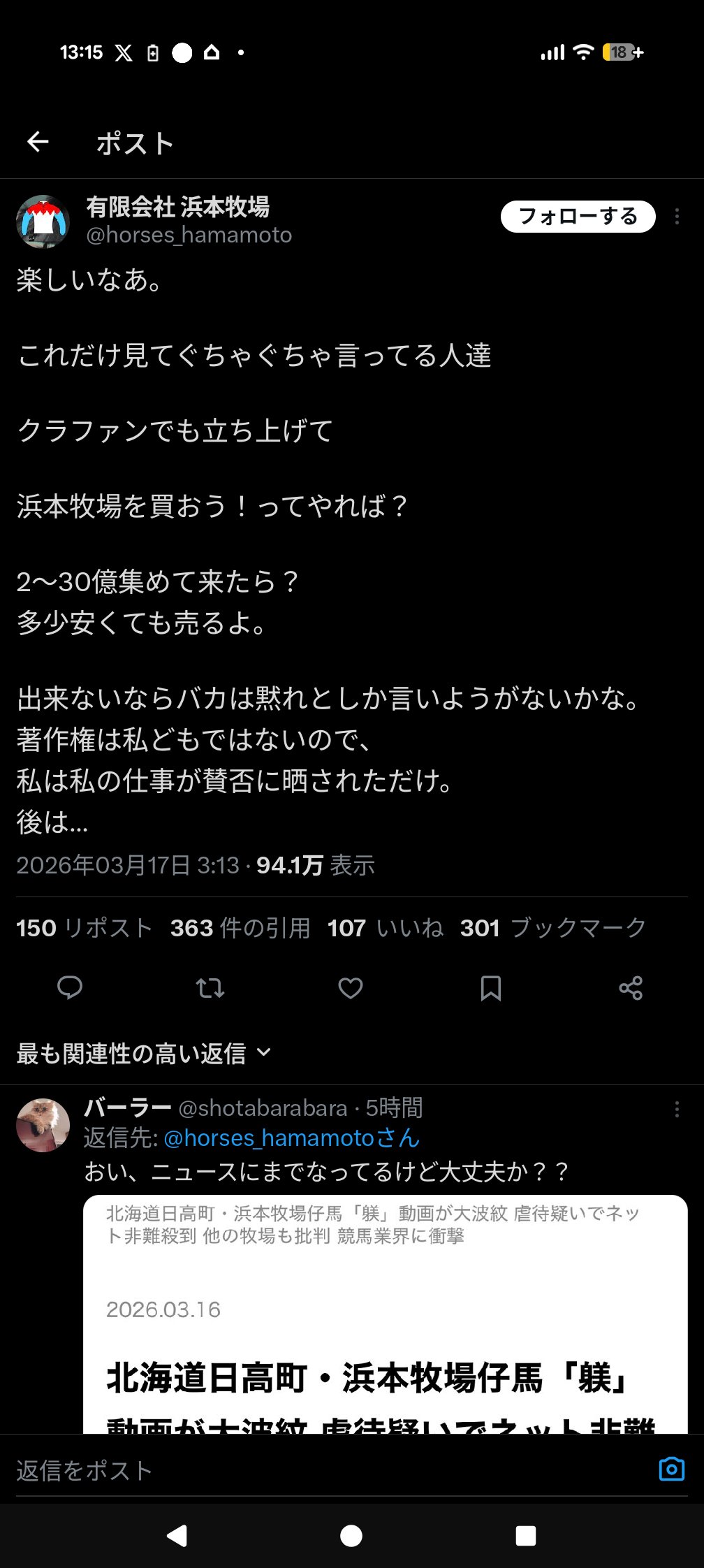Tap the @horses_hamamoto mention link in reply

tap(291, 1138)
